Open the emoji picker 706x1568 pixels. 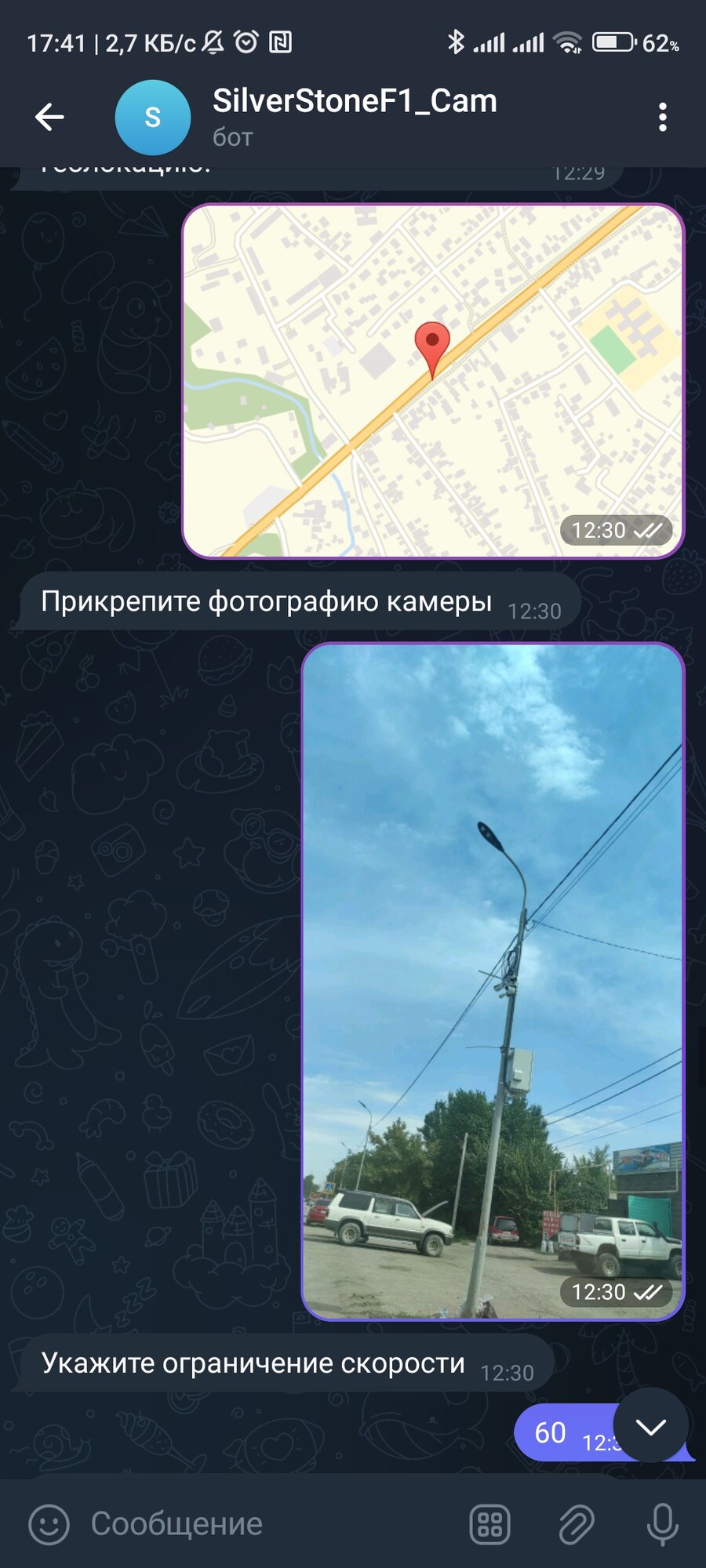pyautogui.click(x=49, y=1525)
